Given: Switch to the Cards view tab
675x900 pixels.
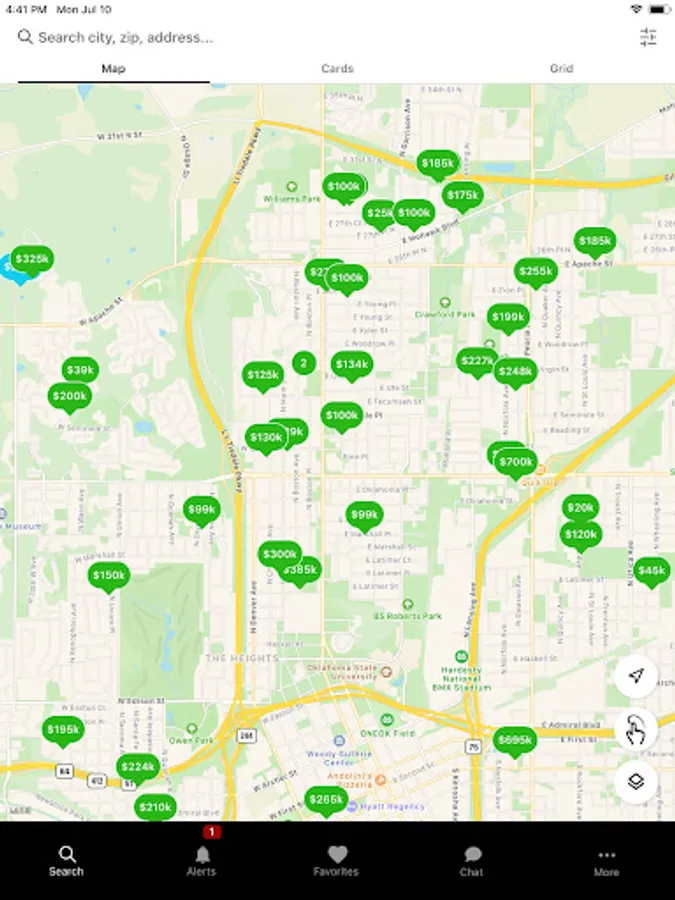Looking at the screenshot, I should 337,68.
